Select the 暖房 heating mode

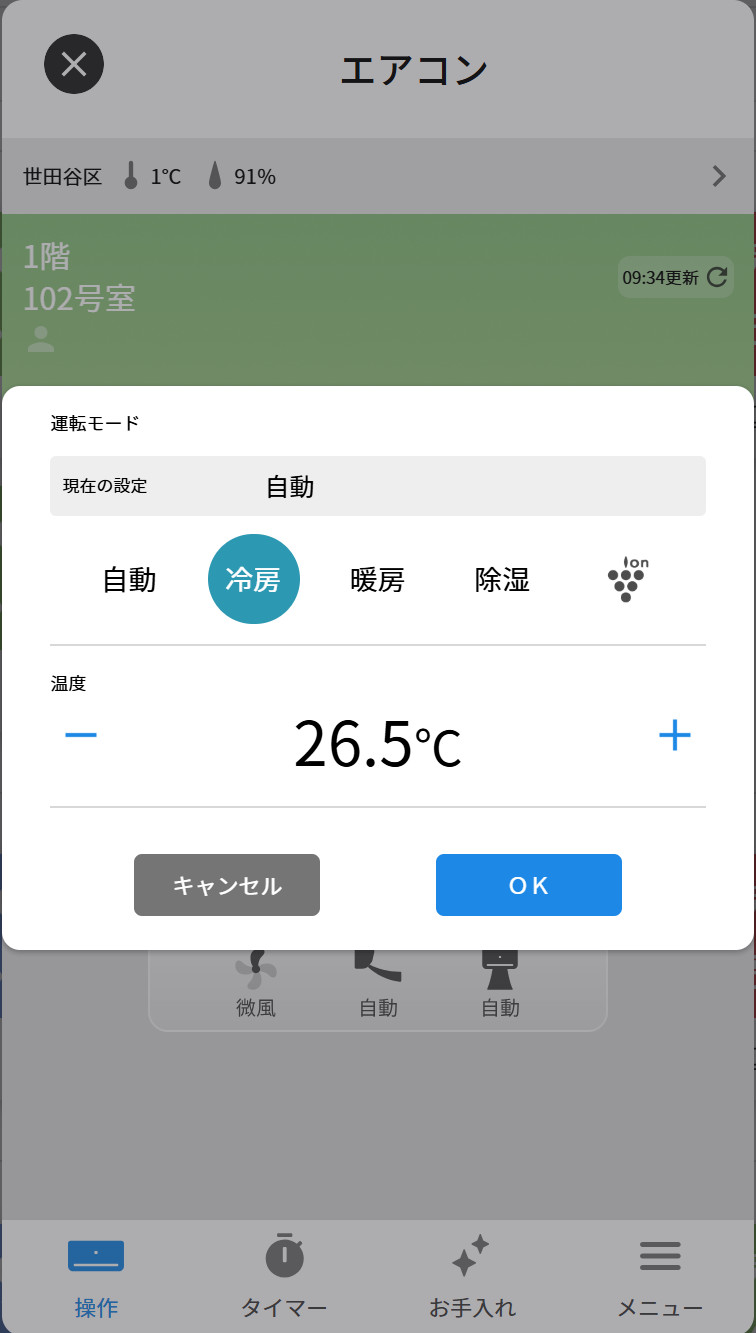(x=378, y=578)
